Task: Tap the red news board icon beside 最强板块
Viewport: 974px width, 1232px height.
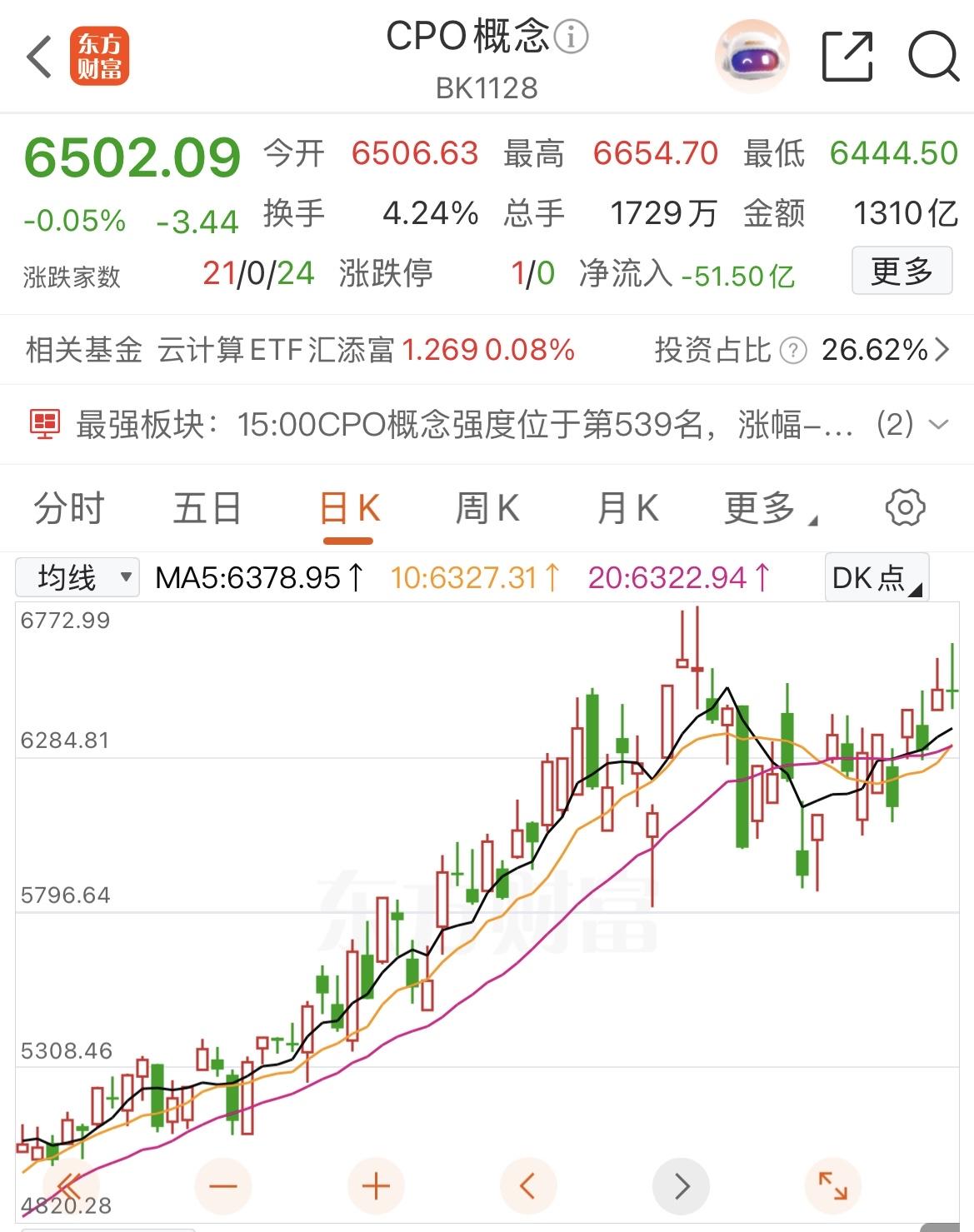Action: click(x=44, y=423)
